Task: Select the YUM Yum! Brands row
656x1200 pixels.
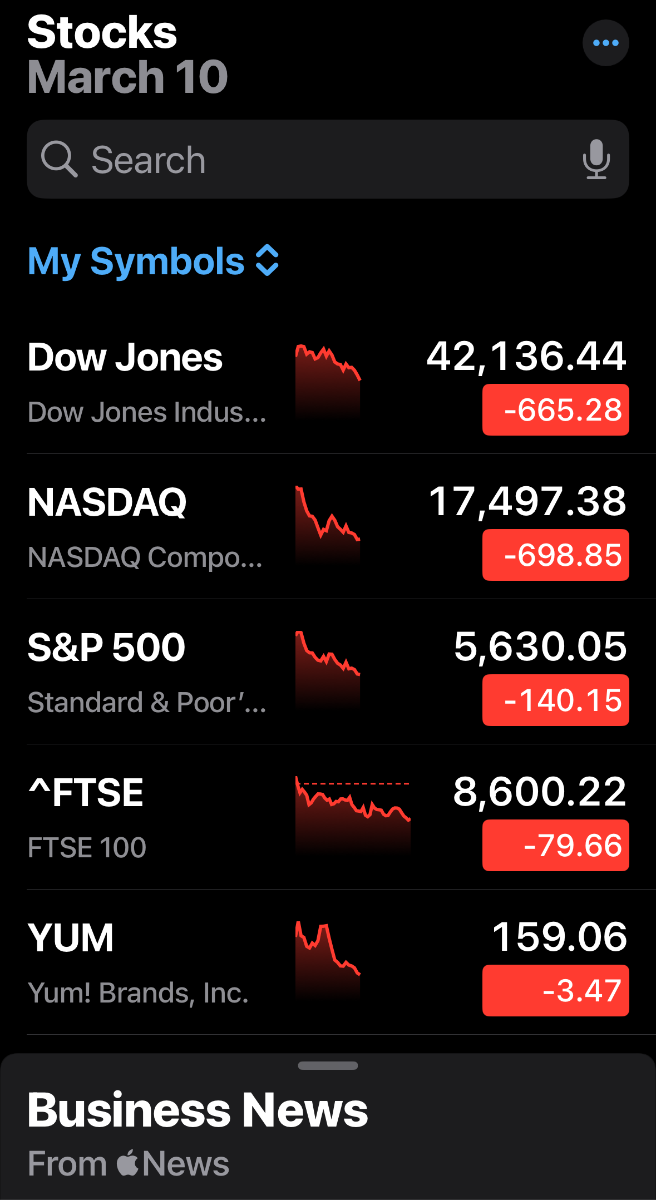Action: 328,962
